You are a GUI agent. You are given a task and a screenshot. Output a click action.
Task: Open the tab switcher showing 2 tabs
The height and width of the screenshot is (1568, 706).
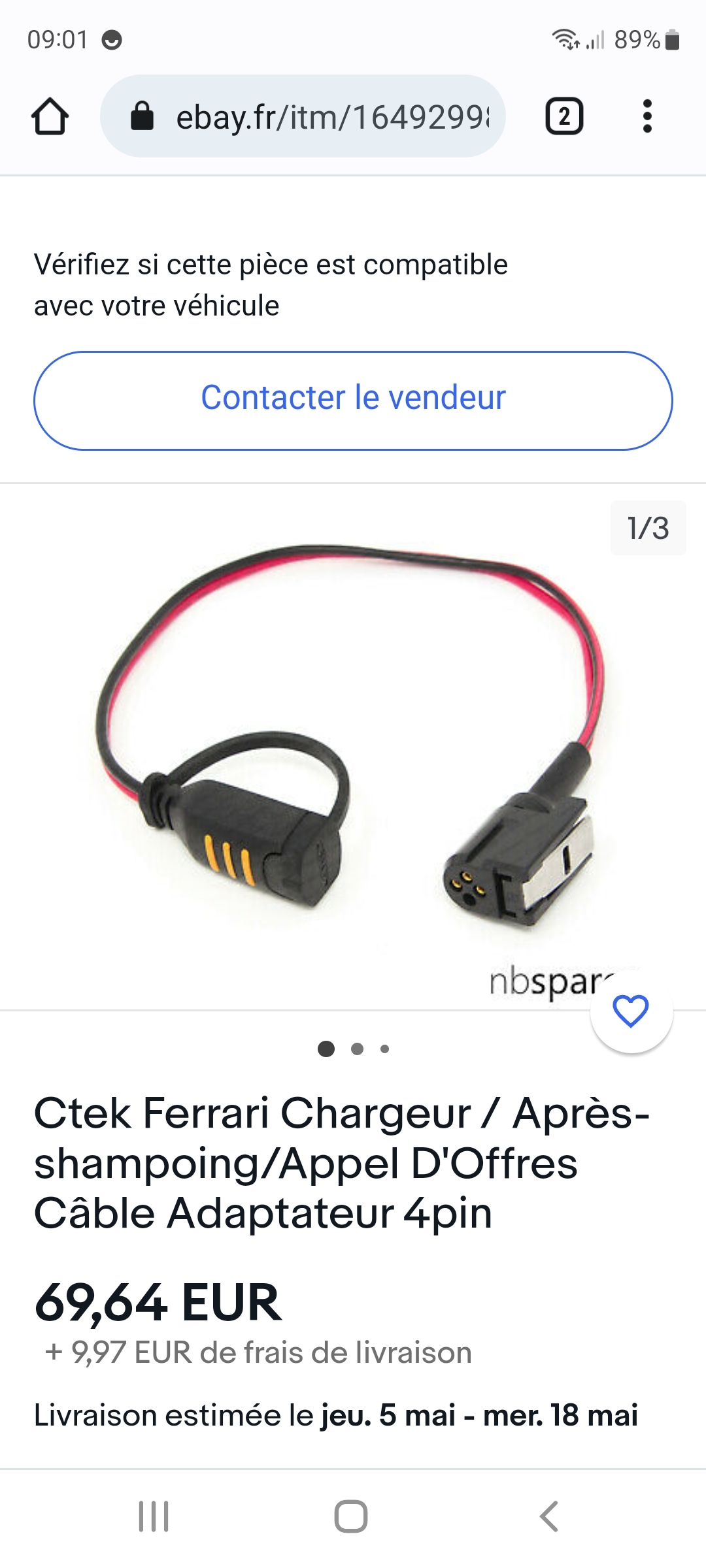(564, 117)
